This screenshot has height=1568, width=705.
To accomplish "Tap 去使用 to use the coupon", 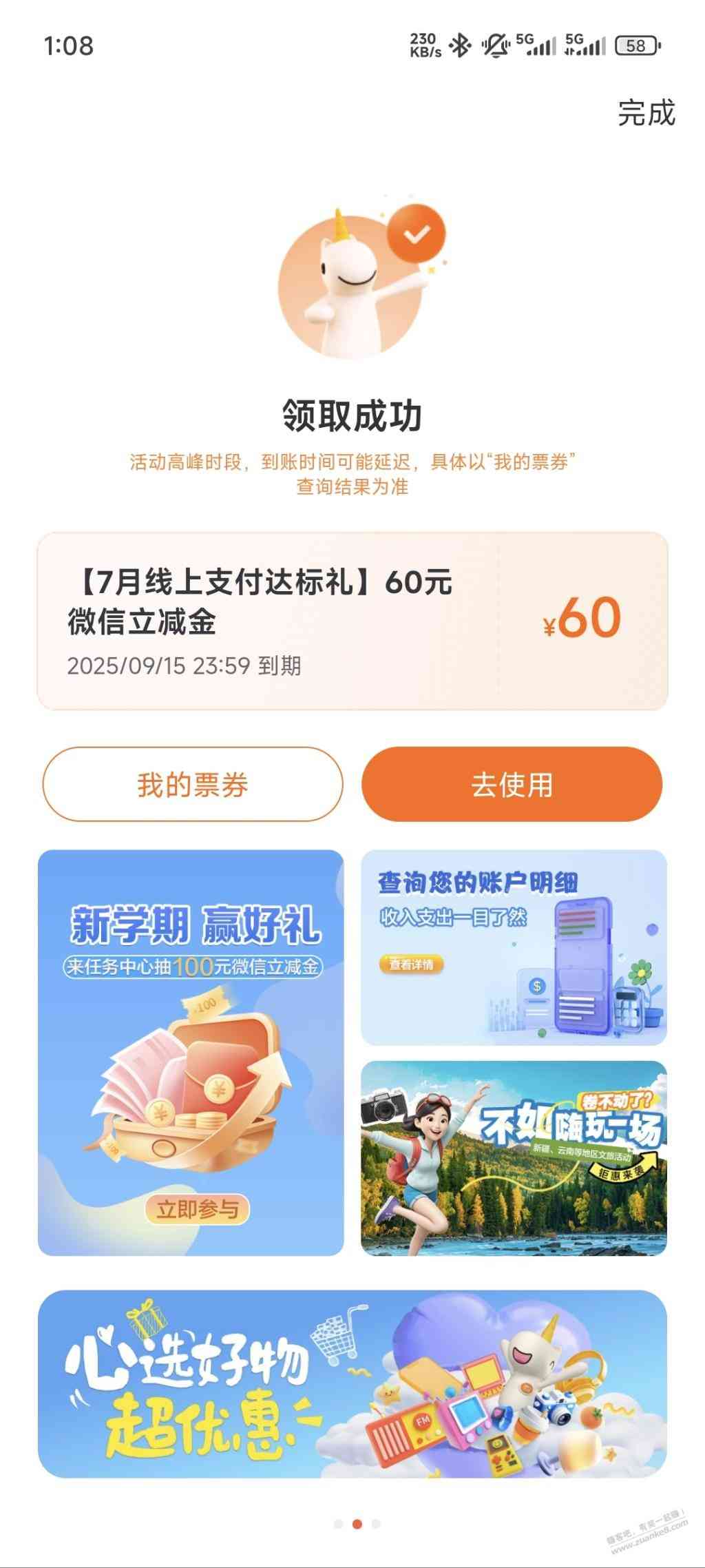I will pyautogui.click(x=512, y=785).
